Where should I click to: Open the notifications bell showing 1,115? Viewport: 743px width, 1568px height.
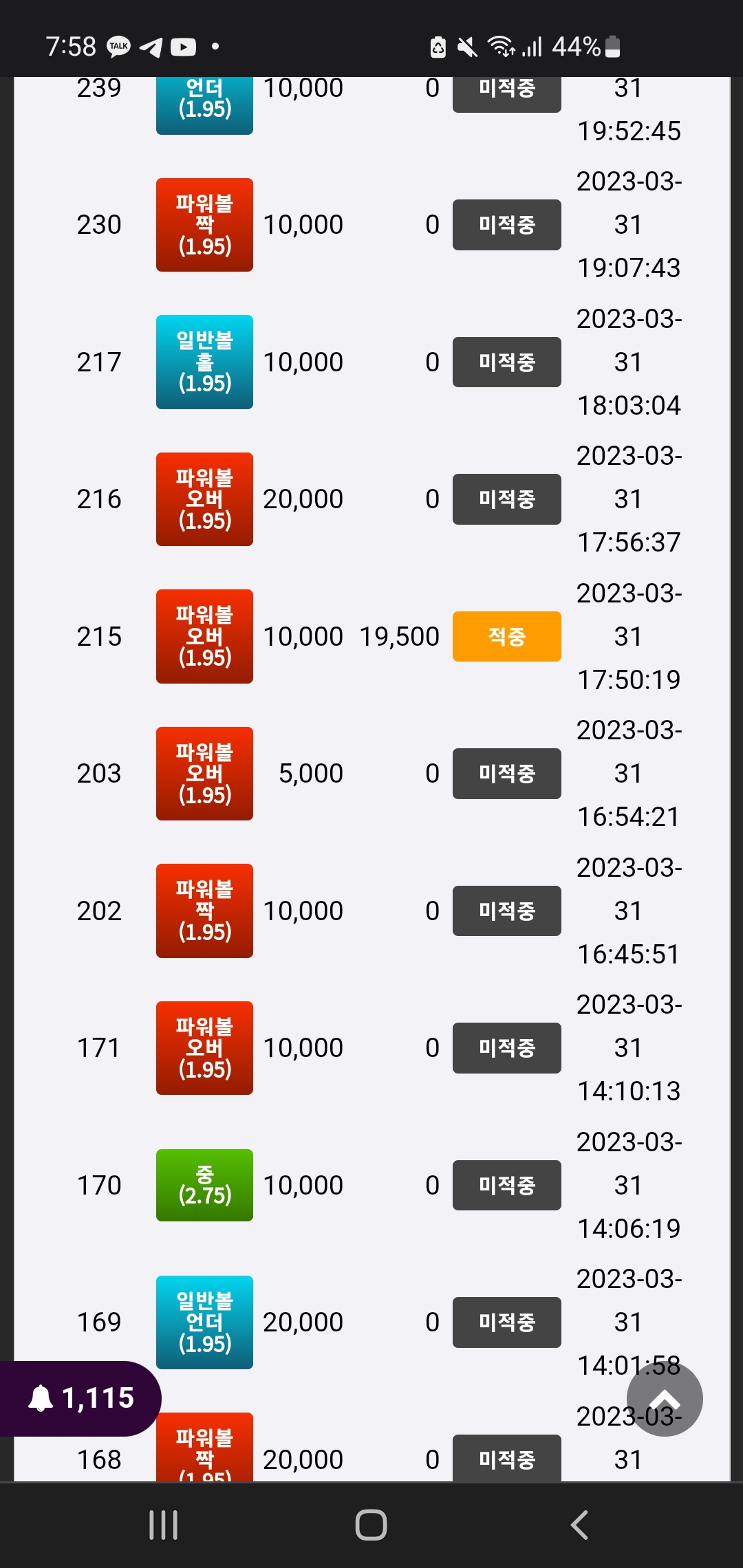80,1398
